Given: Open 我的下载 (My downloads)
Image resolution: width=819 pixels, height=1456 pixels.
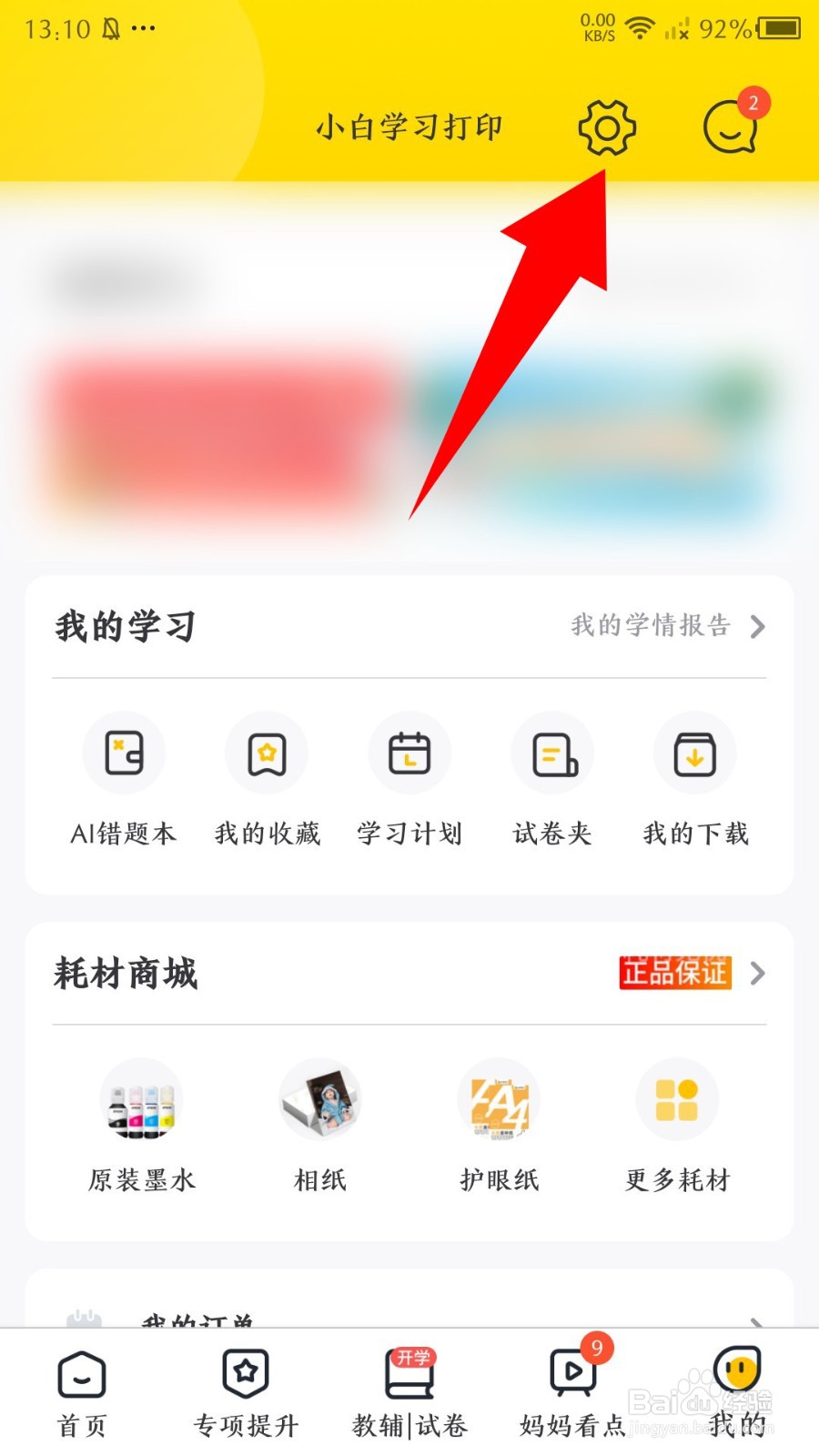Looking at the screenshot, I should pyautogui.click(x=694, y=783).
